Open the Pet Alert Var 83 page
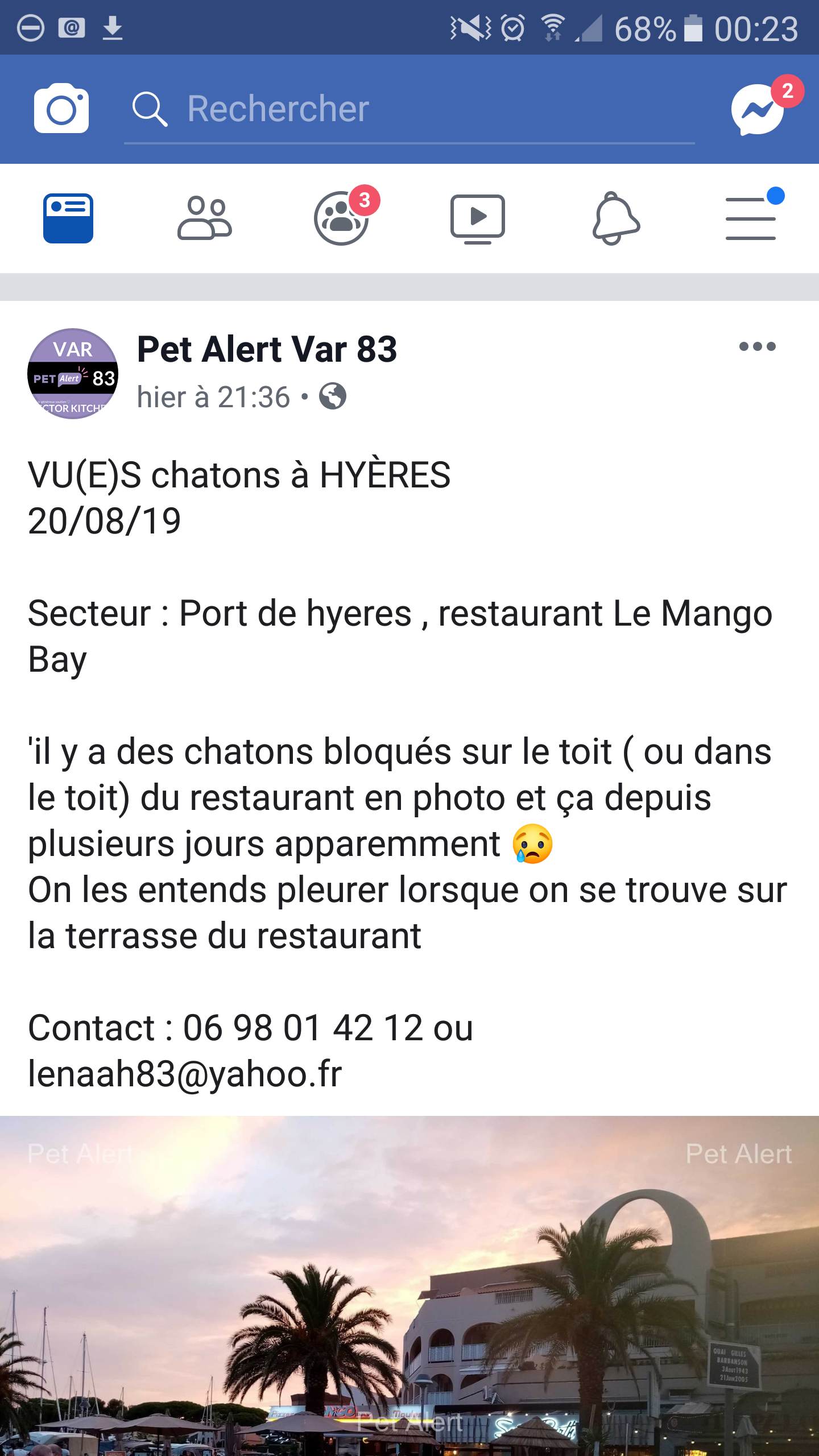 267,349
